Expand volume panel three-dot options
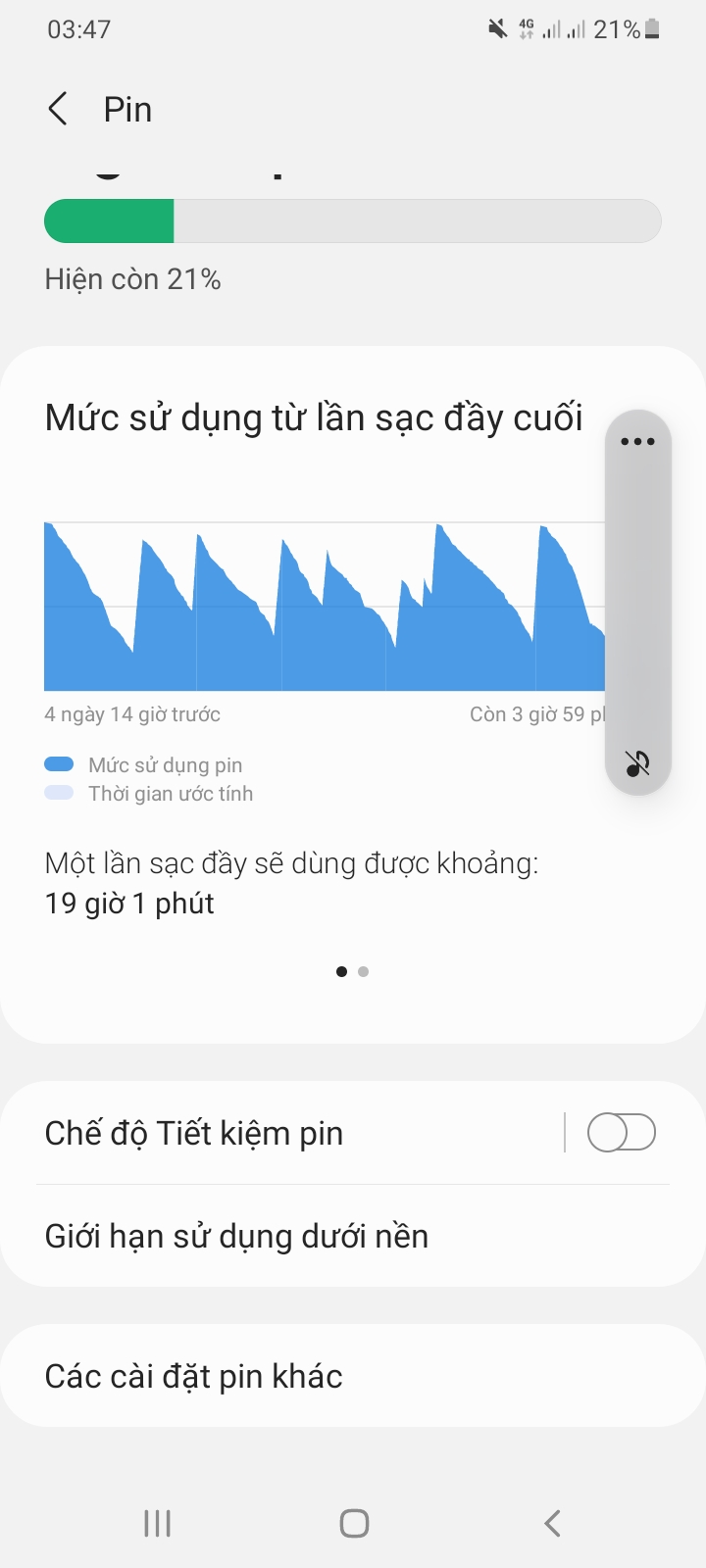Screen dimensions: 706x1568 [637, 441]
